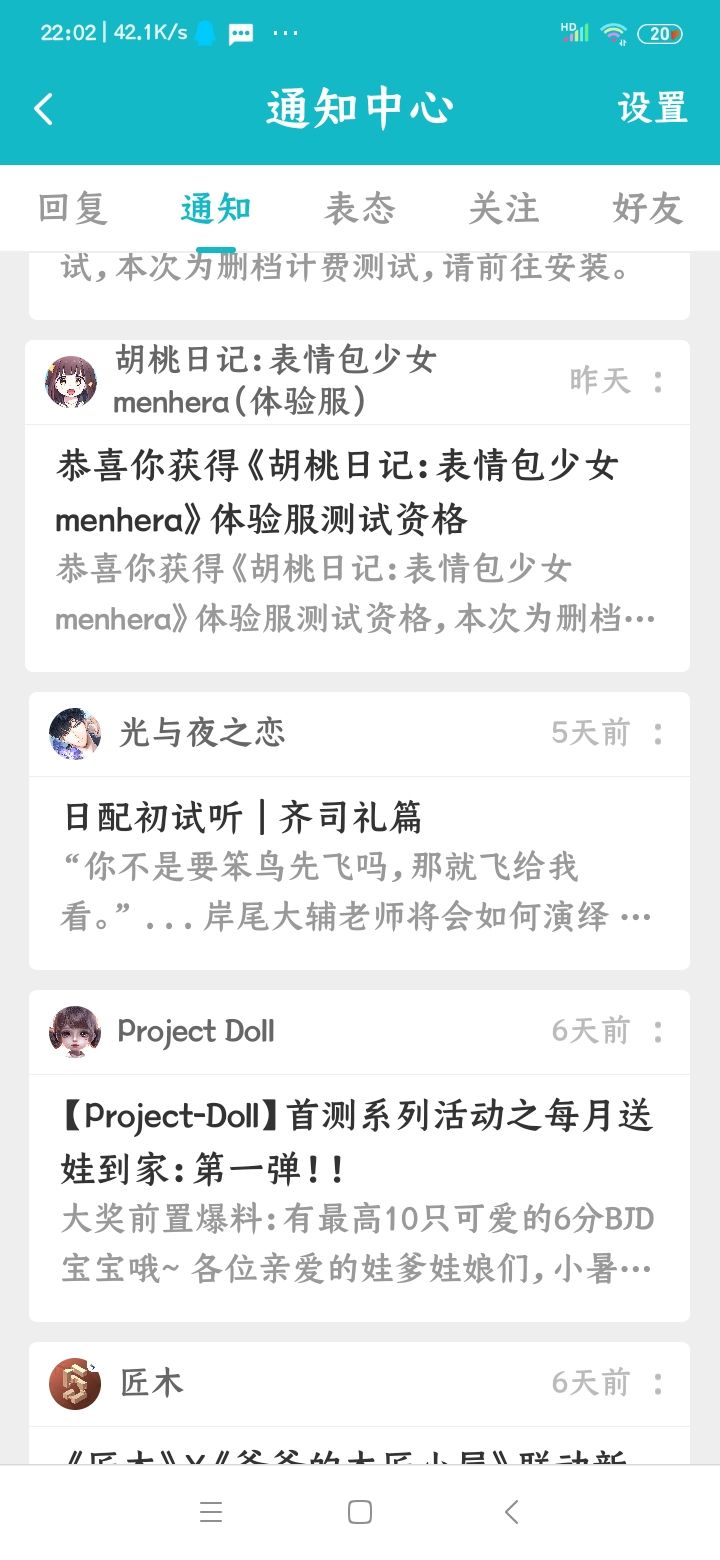Tap the Project Doll avatar
The image size is (720, 1560).
click(x=75, y=1032)
